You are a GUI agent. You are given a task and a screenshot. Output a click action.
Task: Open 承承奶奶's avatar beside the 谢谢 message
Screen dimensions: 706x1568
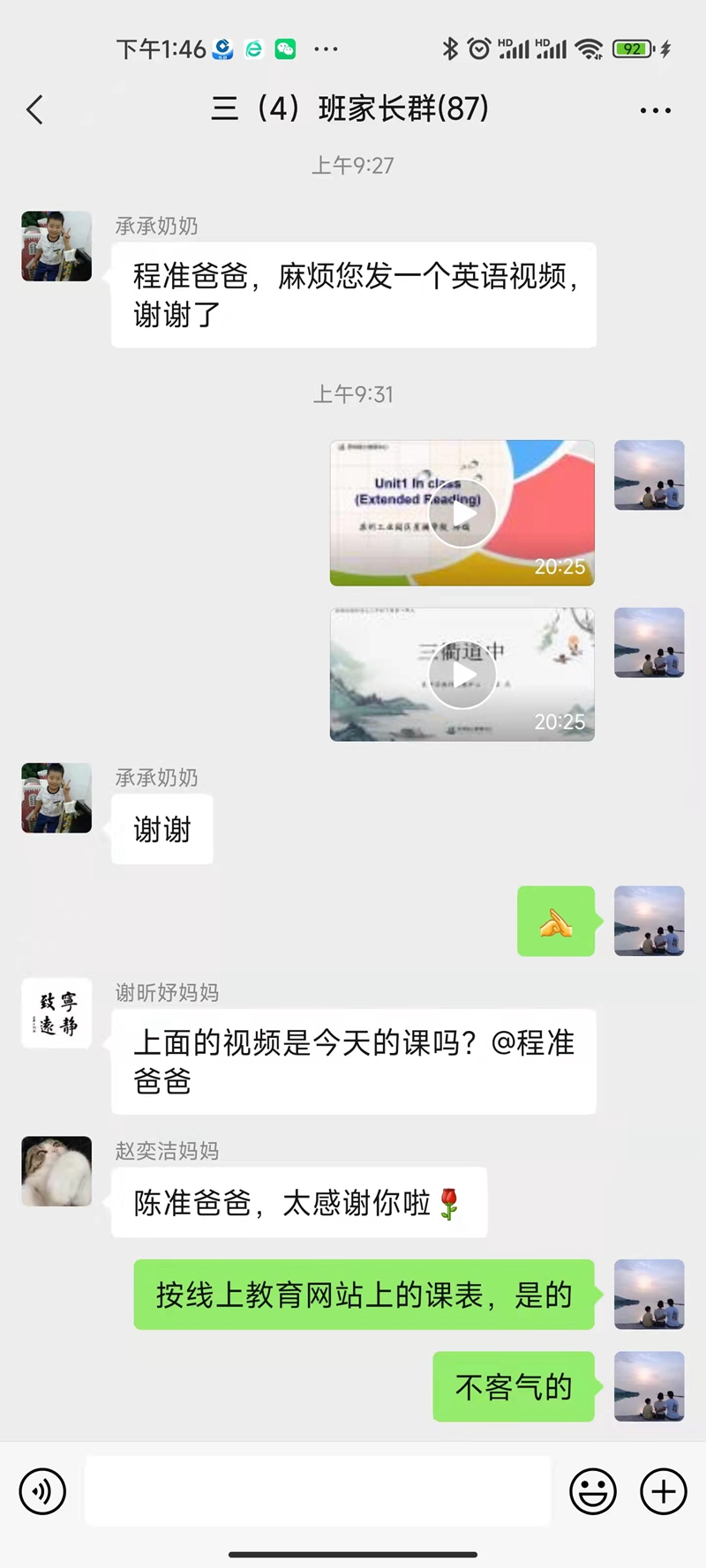pos(56,797)
